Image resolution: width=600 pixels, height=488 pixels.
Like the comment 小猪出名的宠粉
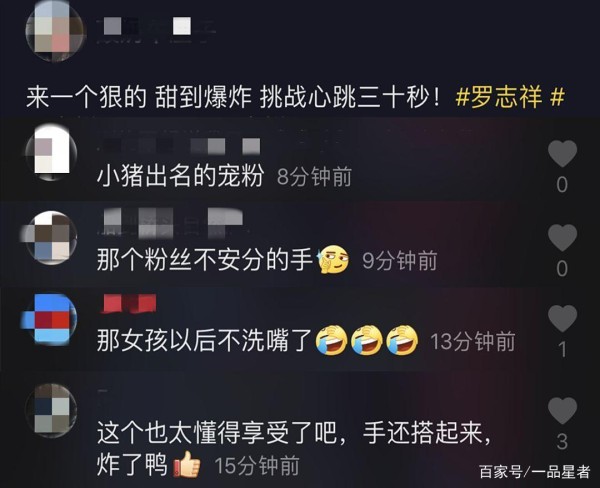pos(563,153)
